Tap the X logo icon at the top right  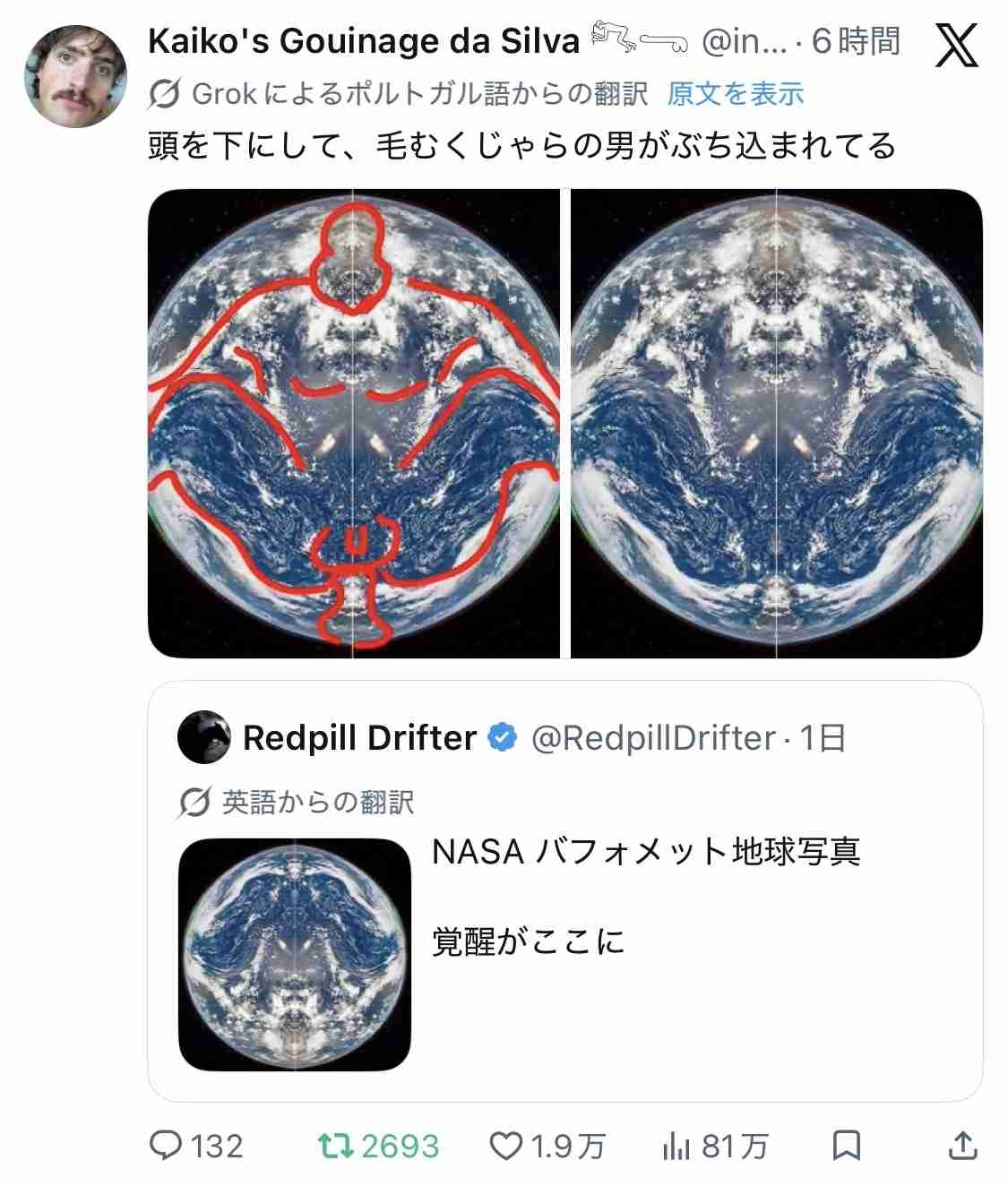coord(956,45)
